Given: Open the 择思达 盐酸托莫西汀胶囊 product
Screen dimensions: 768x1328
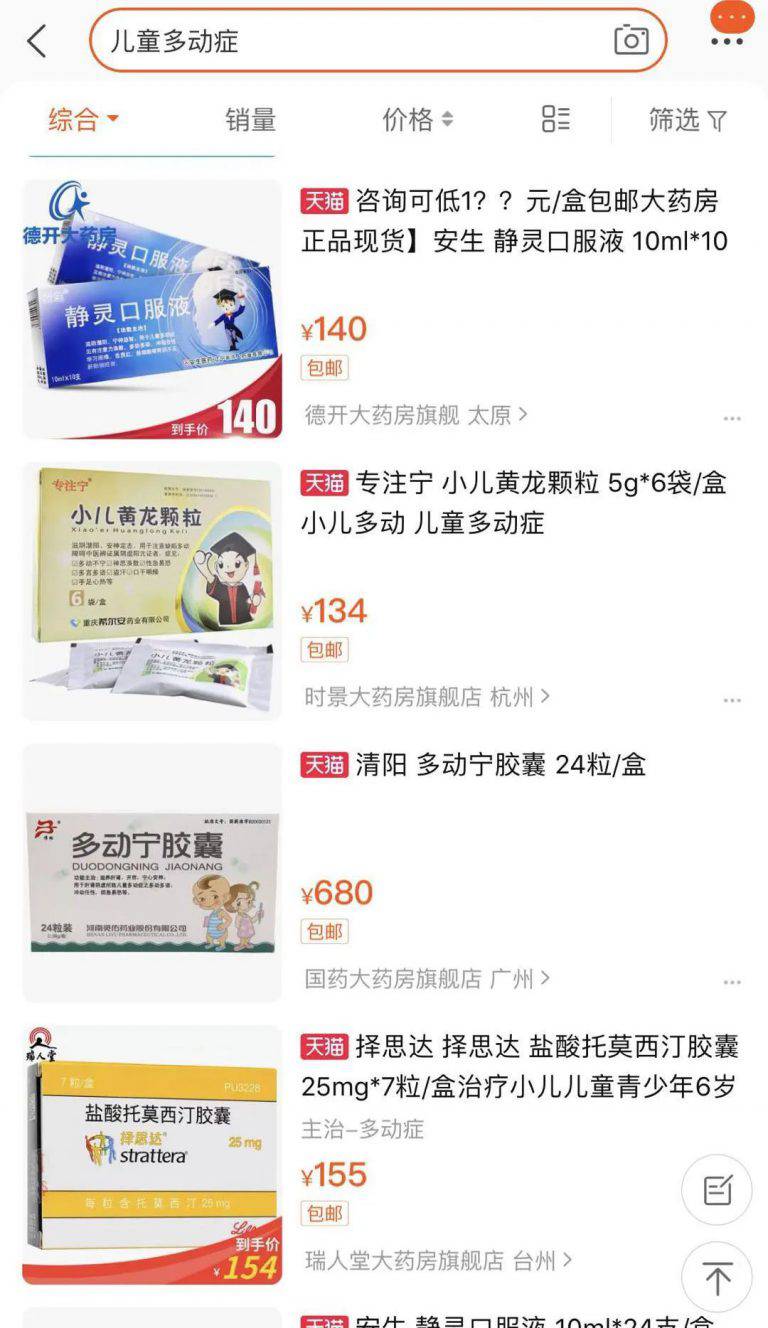Looking at the screenshot, I should coord(519,1066).
